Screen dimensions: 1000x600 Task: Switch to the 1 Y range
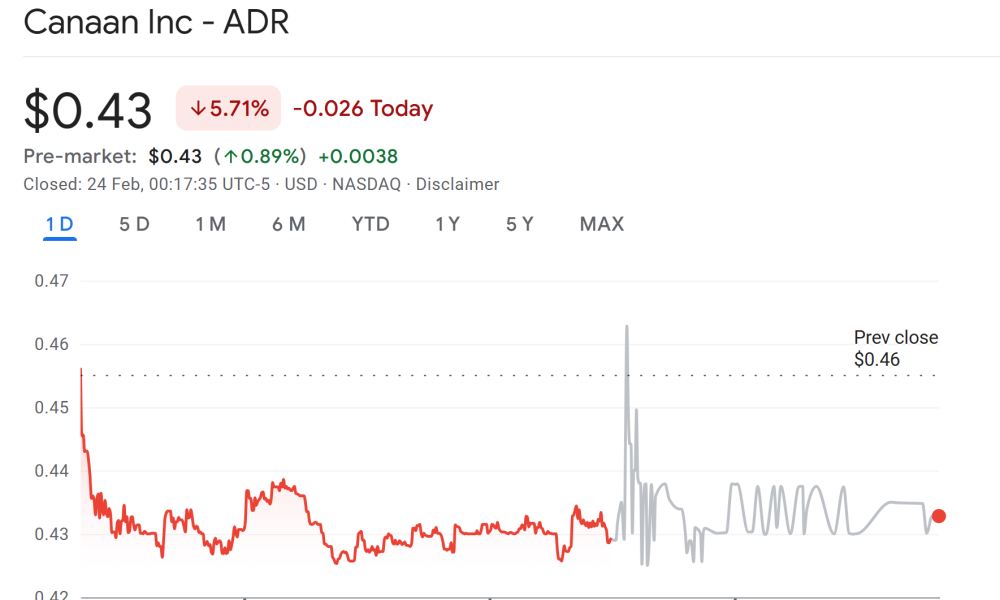pyautogui.click(x=447, y=224)
